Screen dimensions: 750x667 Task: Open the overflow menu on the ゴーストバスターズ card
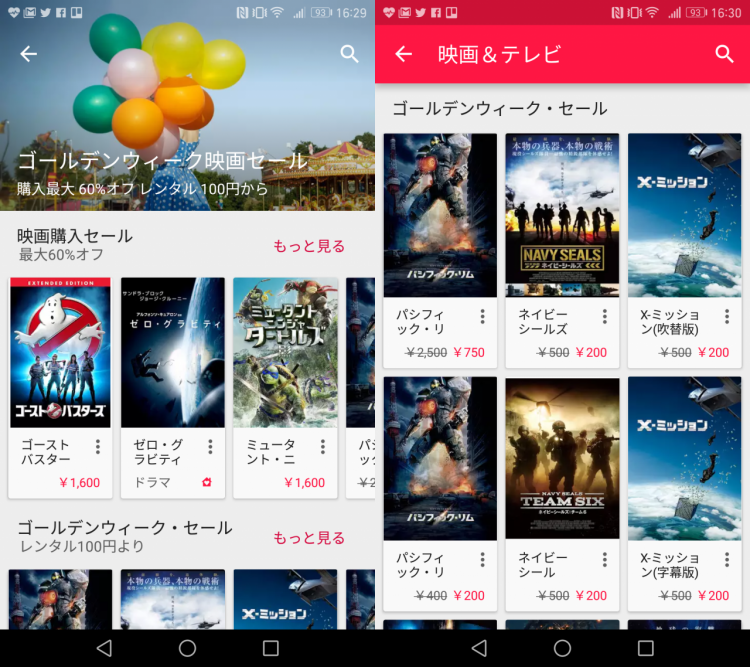click(98, 447)
